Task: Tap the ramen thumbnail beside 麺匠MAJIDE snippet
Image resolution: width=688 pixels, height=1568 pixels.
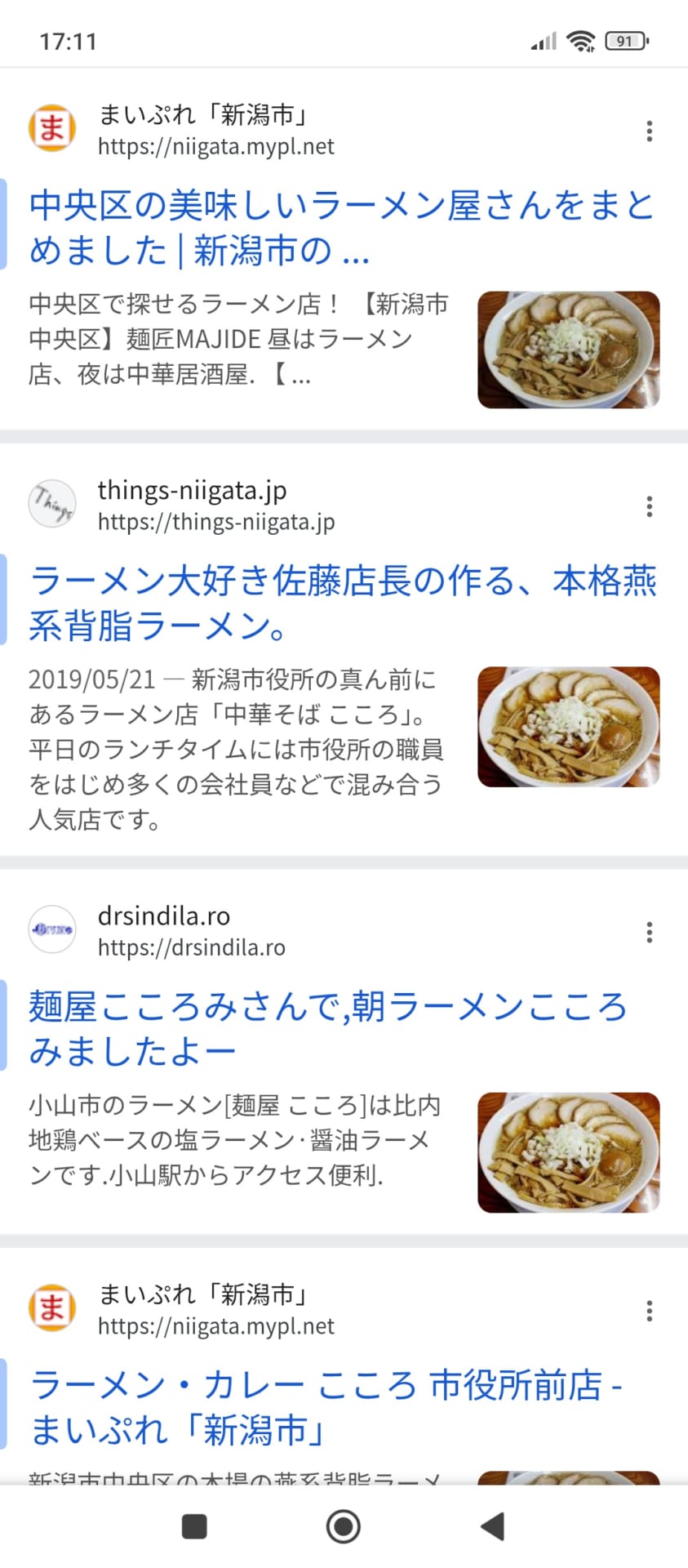Action: (x=568, y=350)
